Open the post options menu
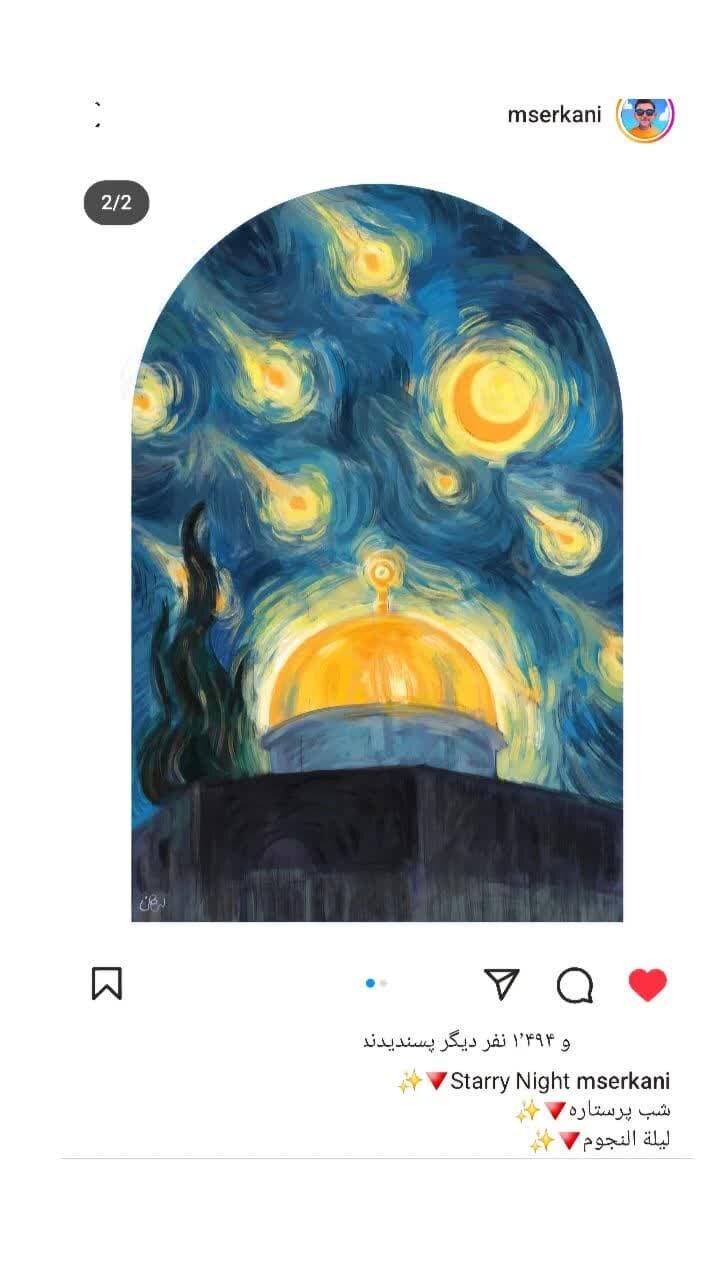Viewport: 720px width, 1280px height. pos(98,115)
